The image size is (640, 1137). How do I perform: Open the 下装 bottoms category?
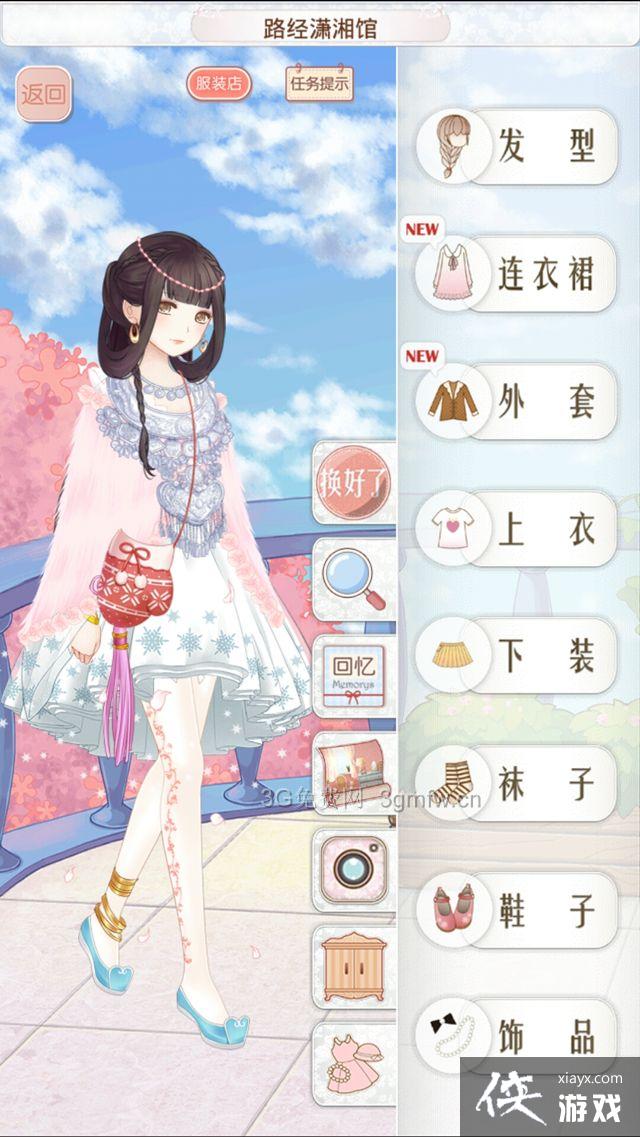coord(517,657)
